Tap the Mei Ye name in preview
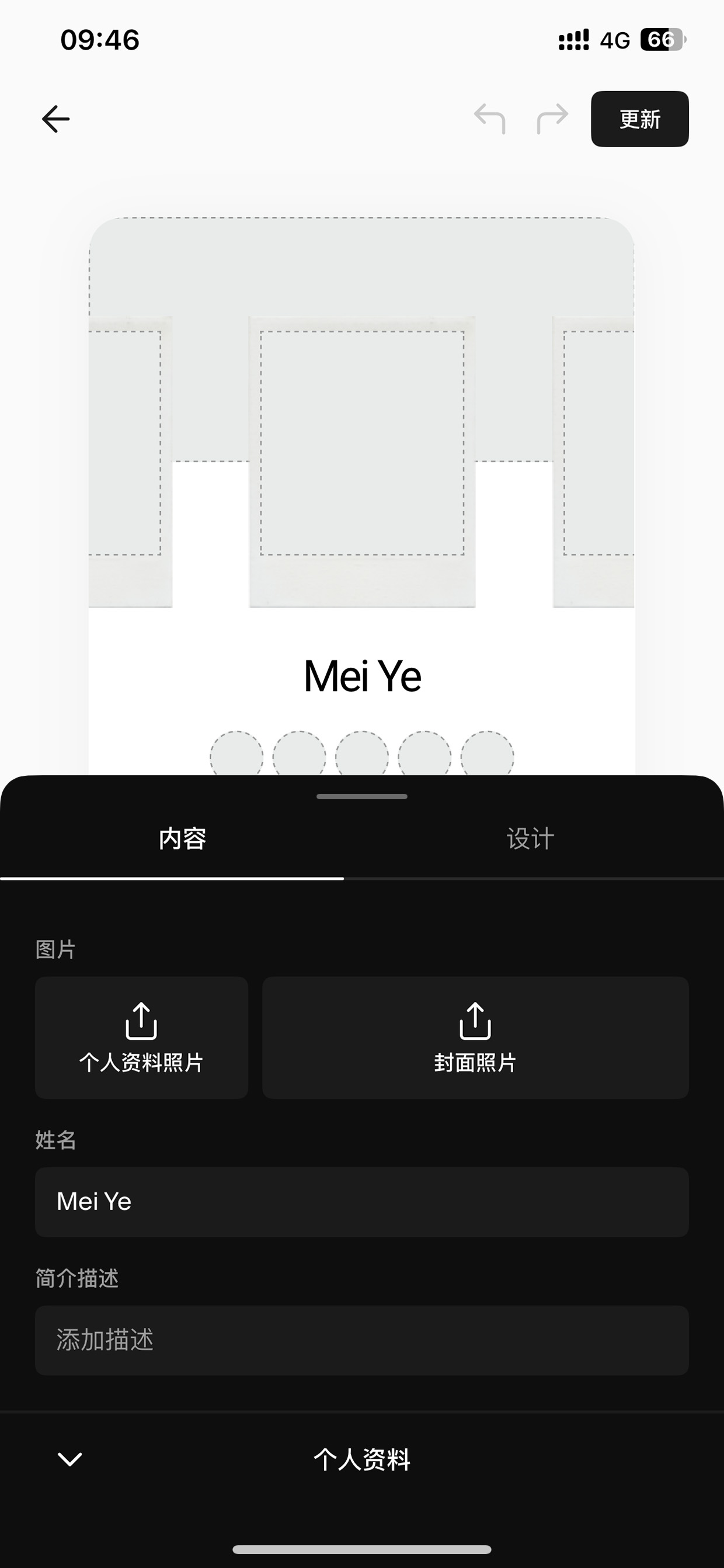Viewport: 724px width, 1568px height. click(x=362, y=677)
